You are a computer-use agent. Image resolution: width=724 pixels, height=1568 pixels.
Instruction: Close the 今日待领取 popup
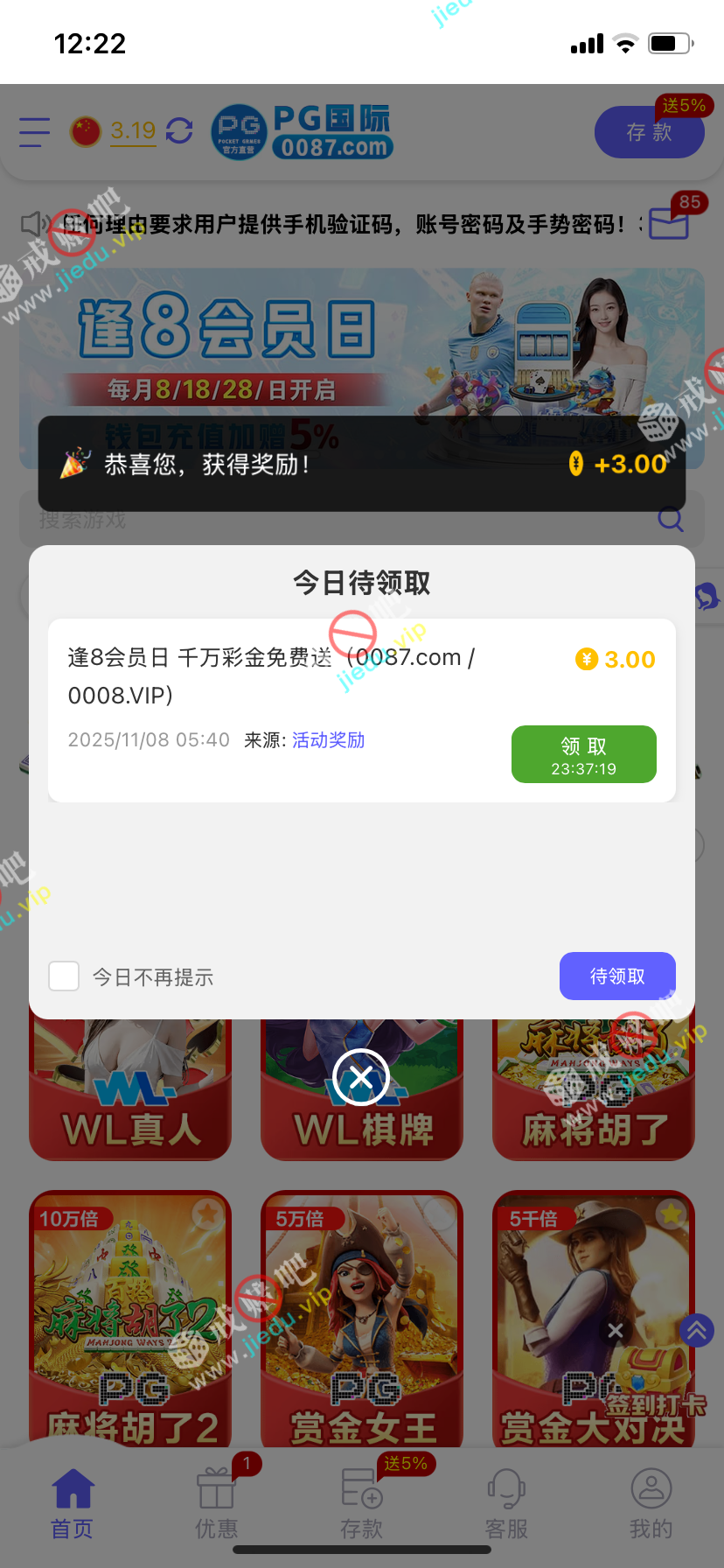(361, 1078)
